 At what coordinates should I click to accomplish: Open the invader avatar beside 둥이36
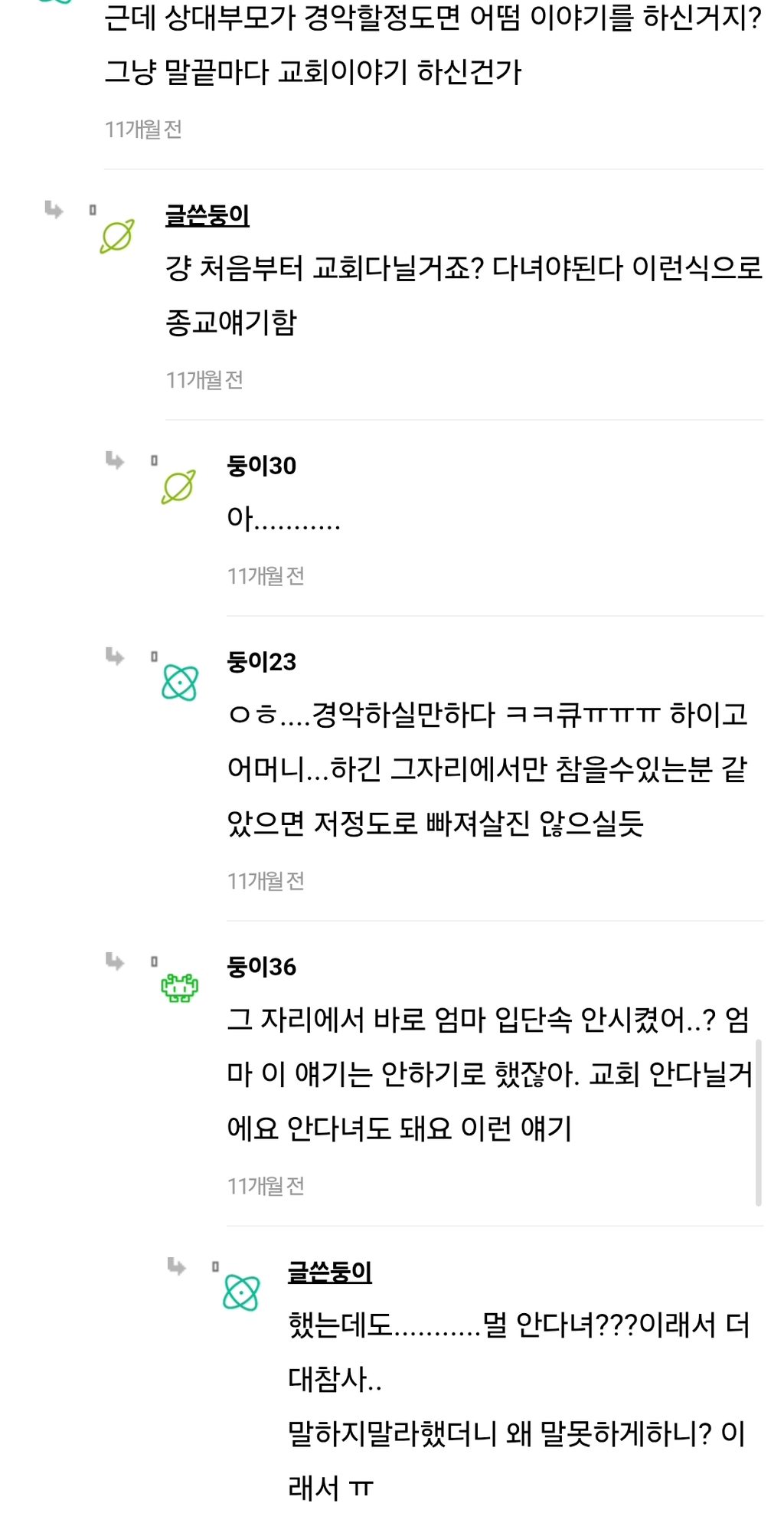(x=180, y=987)
